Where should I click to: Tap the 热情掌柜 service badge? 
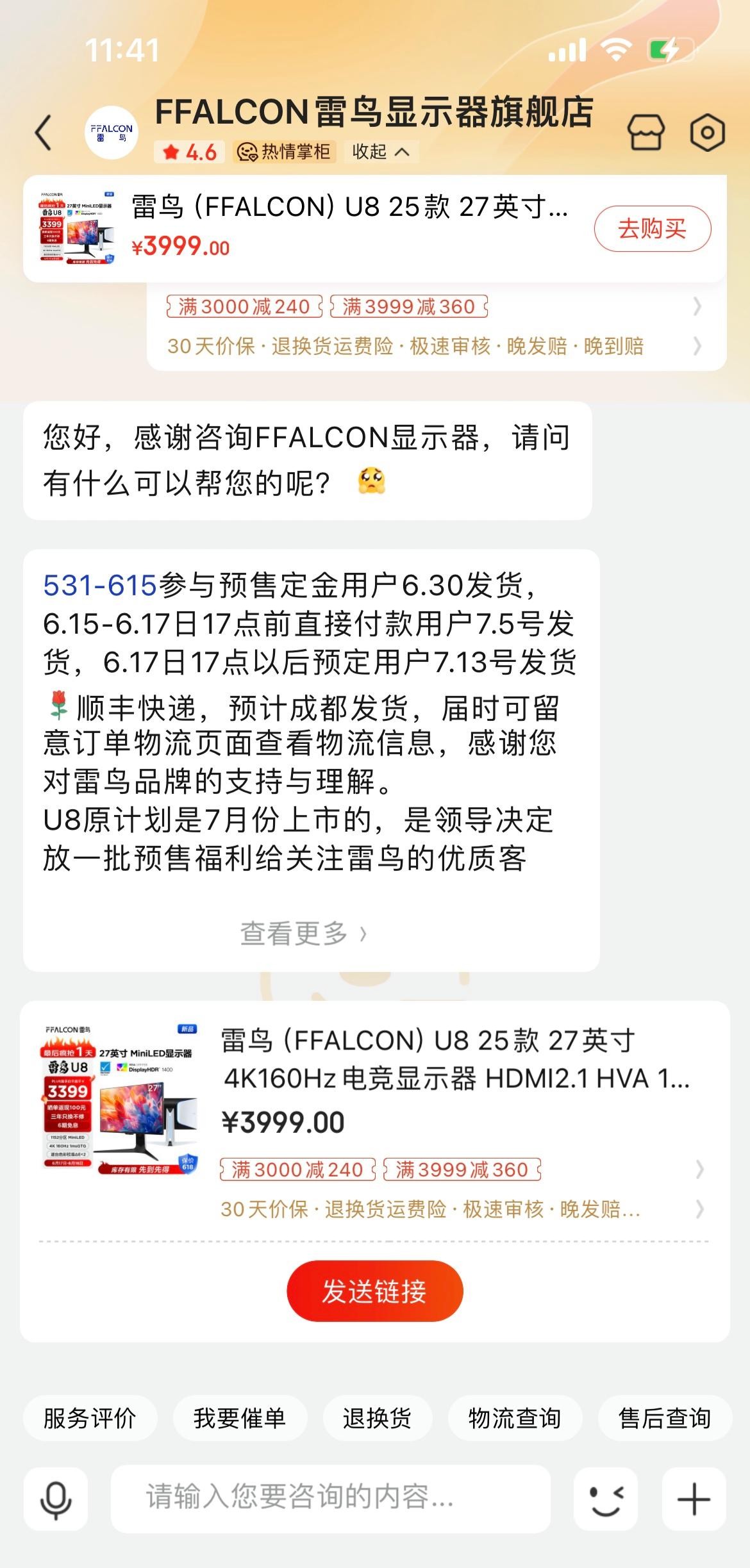point(284,152)
